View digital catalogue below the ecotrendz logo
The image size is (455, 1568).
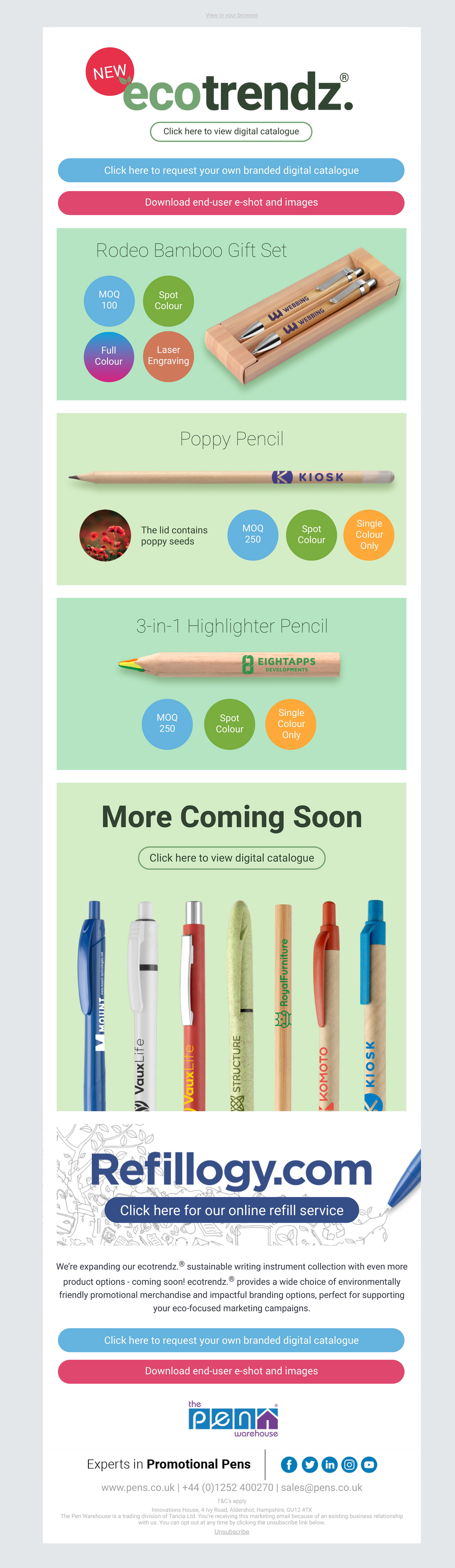point(231,131)
